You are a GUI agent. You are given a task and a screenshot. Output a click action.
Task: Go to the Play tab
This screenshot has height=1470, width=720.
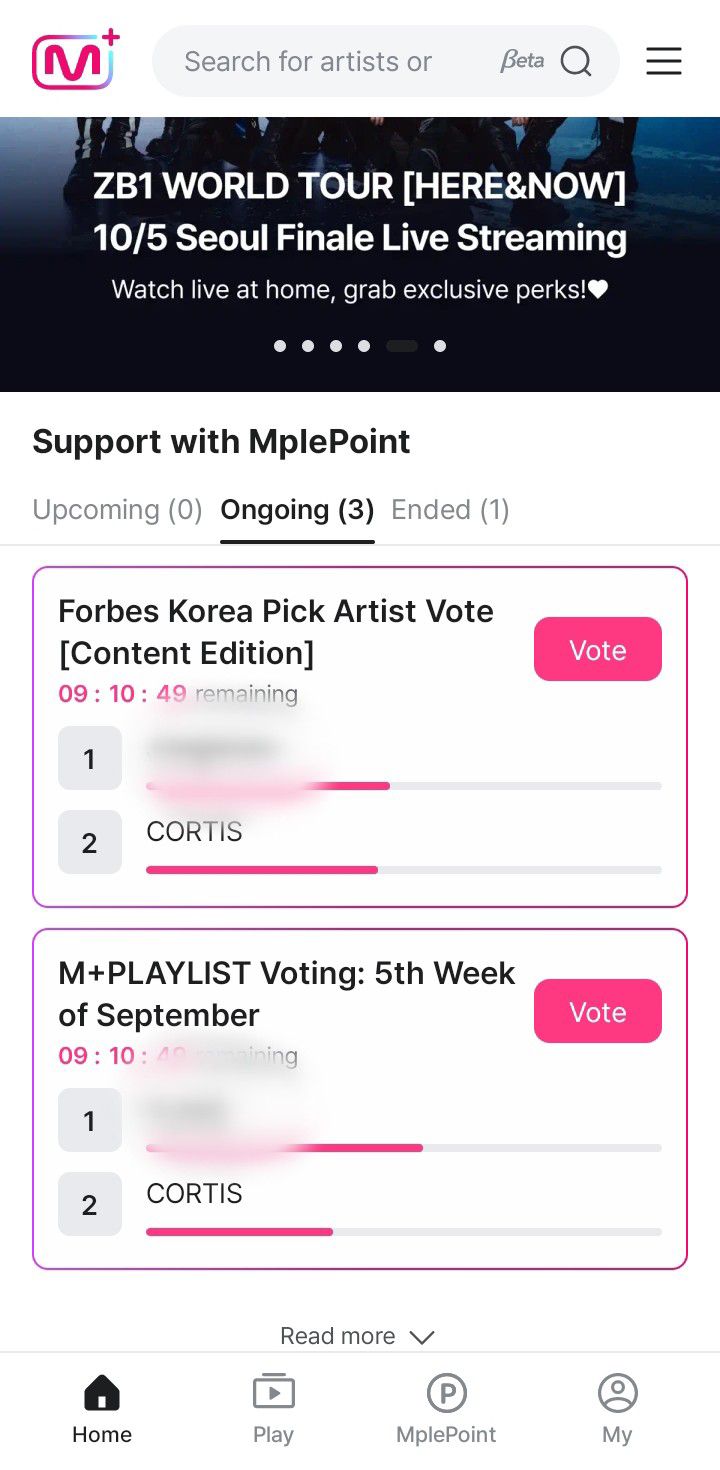(x=273, y=1409)
